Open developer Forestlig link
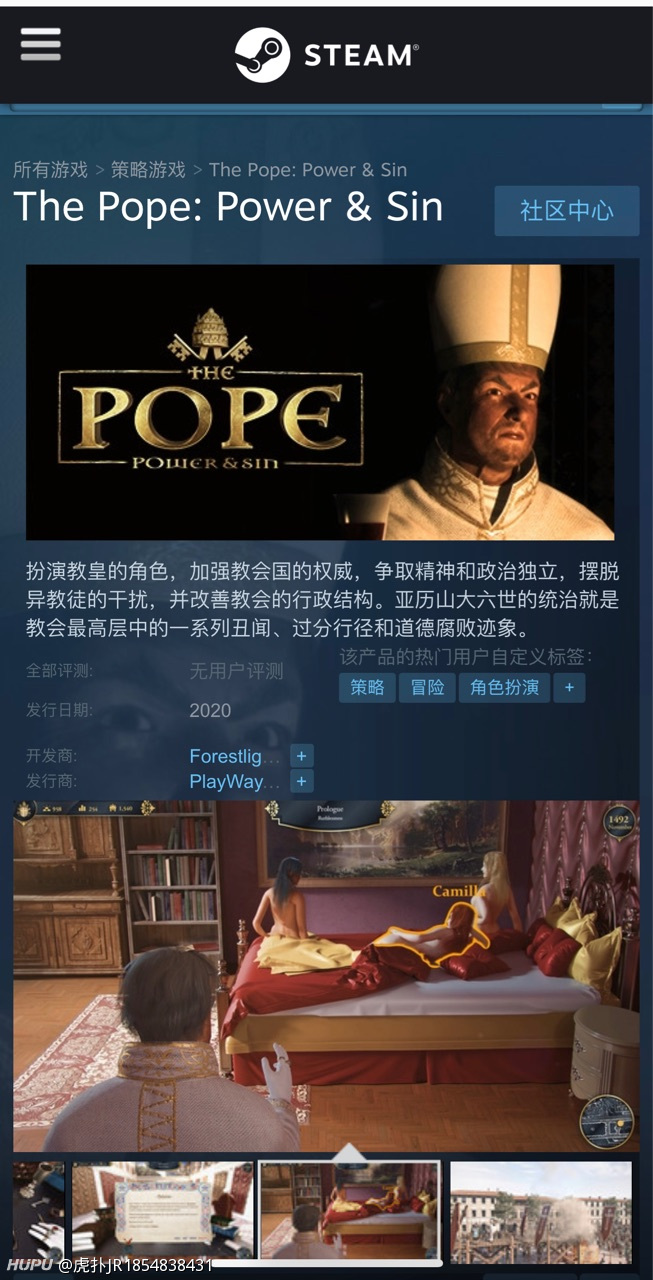Viewport: 653px width, 1280px height. 235,757
